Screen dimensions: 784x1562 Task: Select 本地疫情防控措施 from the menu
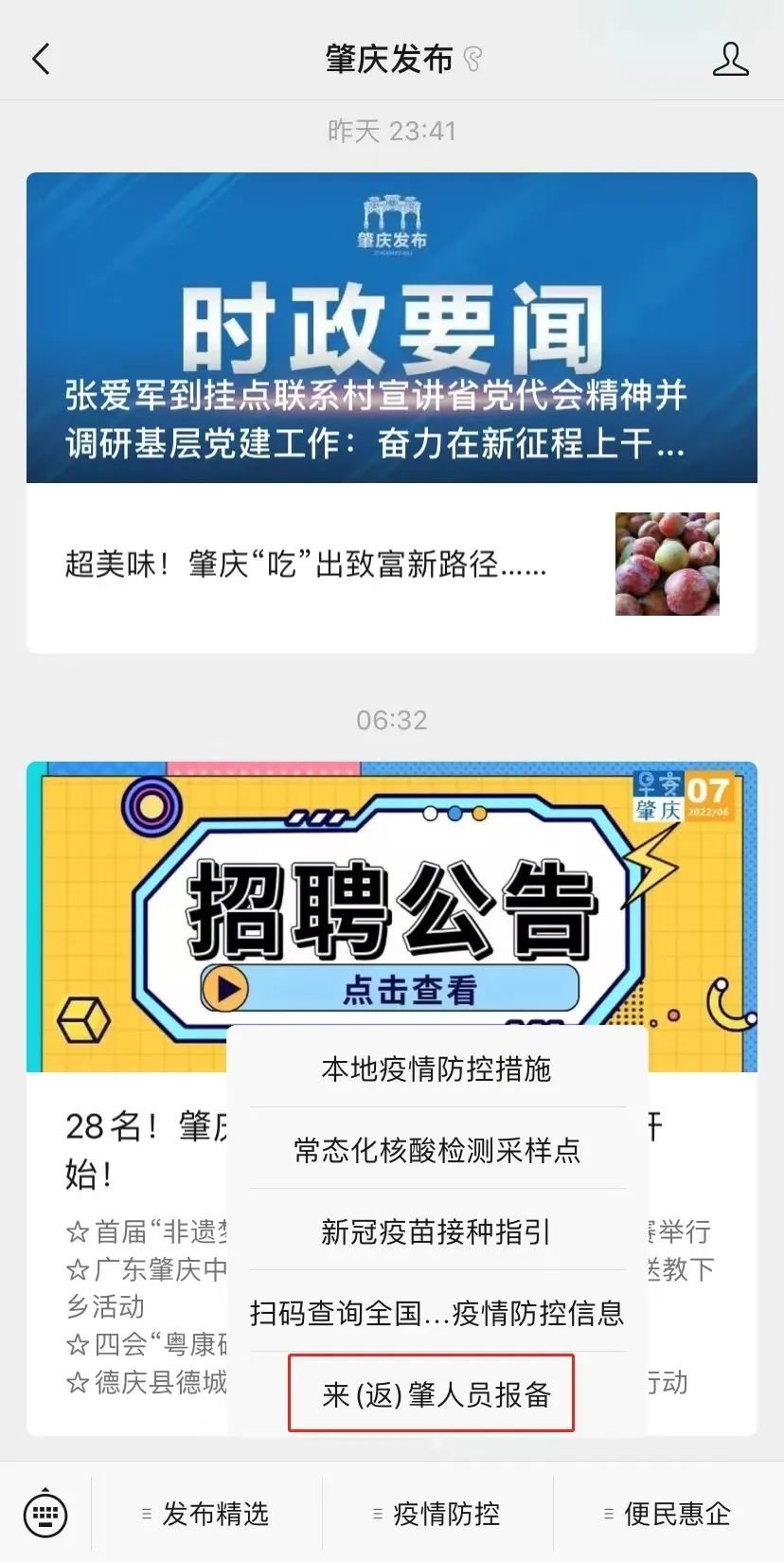[437, 1068]
